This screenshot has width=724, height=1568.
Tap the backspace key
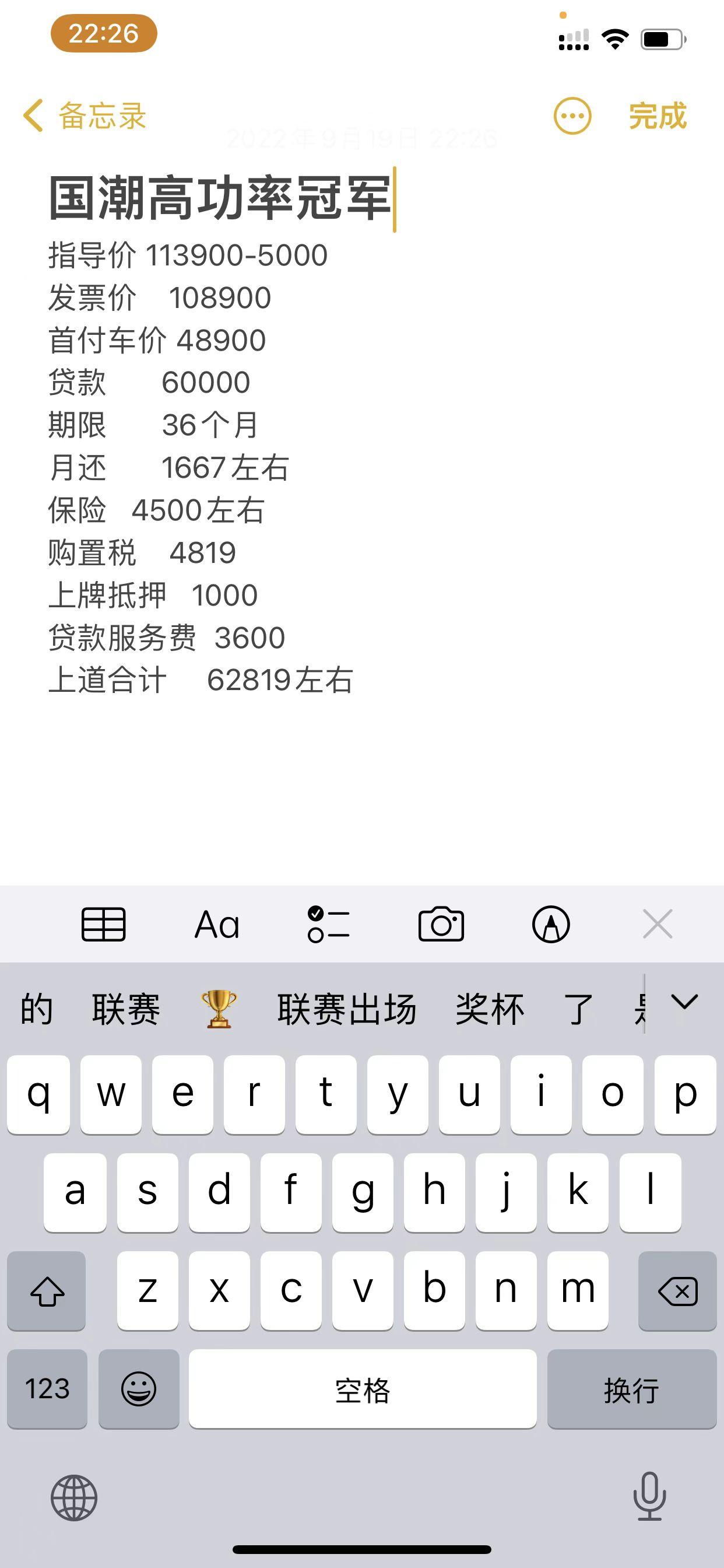(x=677, y=1290)
